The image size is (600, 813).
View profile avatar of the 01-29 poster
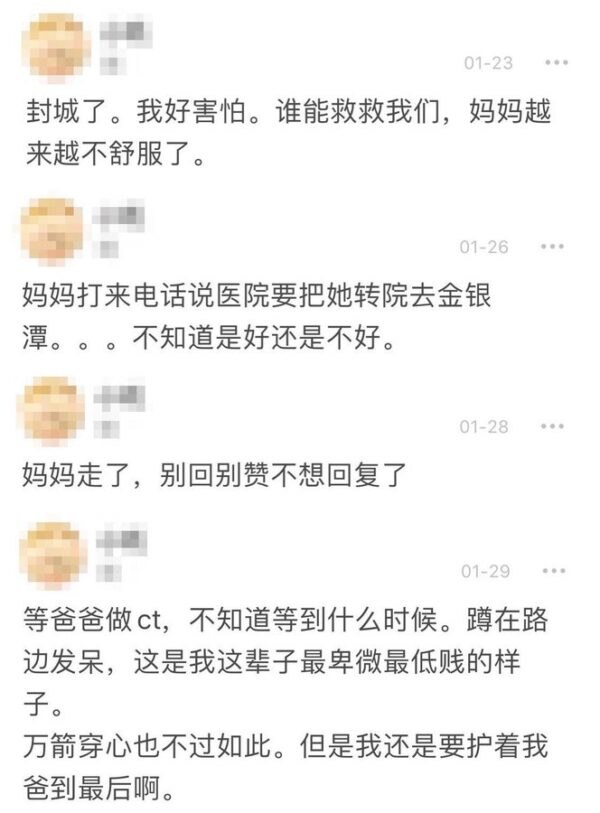point(52,554)
